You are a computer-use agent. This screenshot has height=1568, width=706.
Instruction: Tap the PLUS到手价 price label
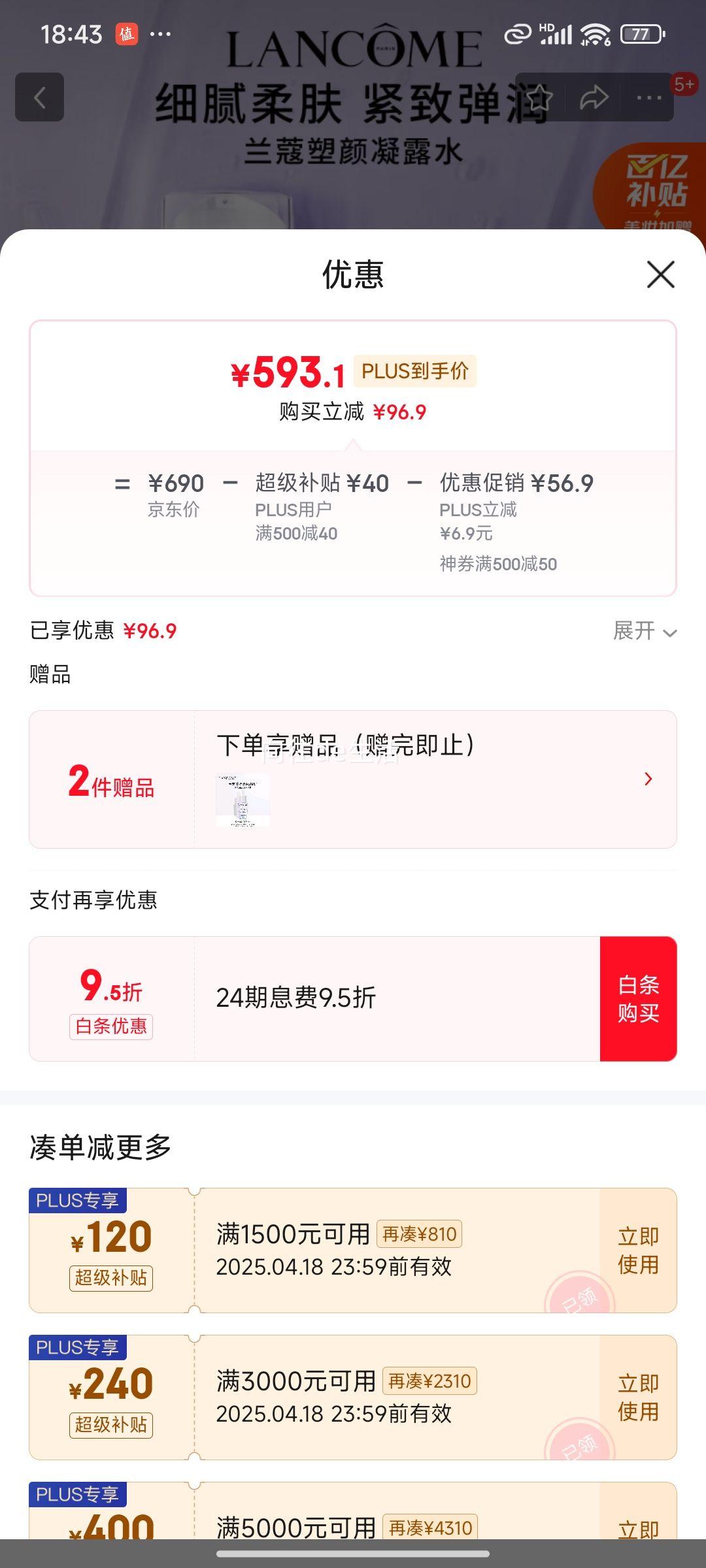tap(416, 371)
